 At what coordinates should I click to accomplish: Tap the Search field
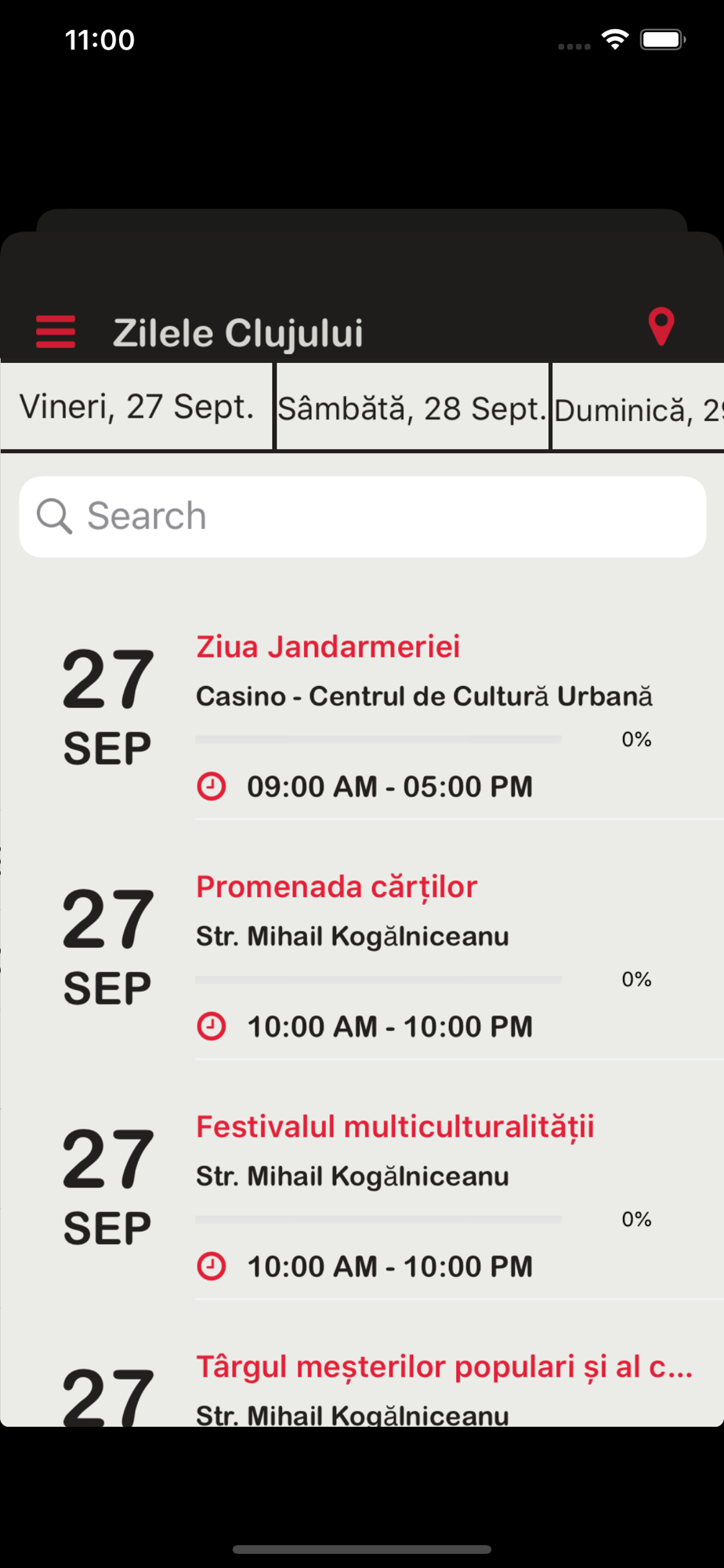pyautogui.click(x=362, y=517)
